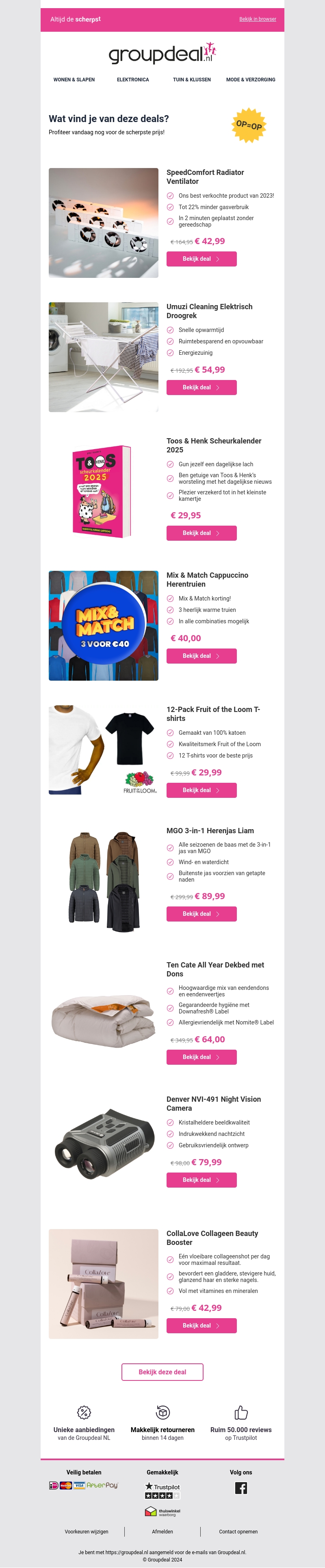The image size is (325, 1568).
Task: View the SpeedComfort Radiator Ventilator deal
Action: [201, 259]
